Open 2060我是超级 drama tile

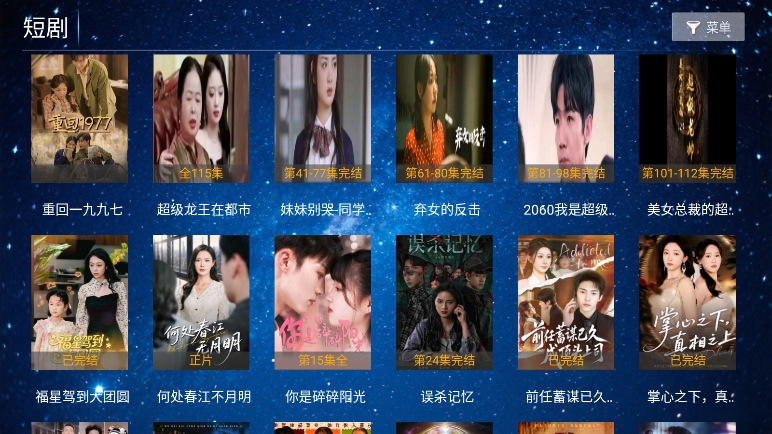coord(566,119)
